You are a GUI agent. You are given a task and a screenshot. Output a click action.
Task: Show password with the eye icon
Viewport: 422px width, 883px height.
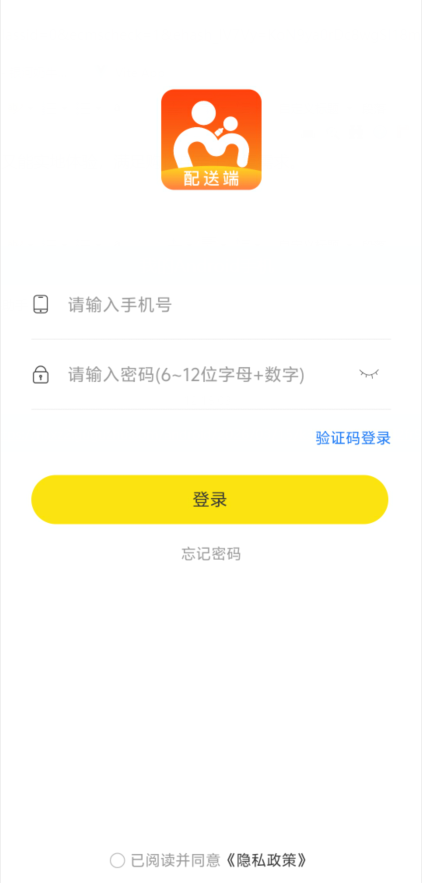pyautogui.click(x=369, y=374)
